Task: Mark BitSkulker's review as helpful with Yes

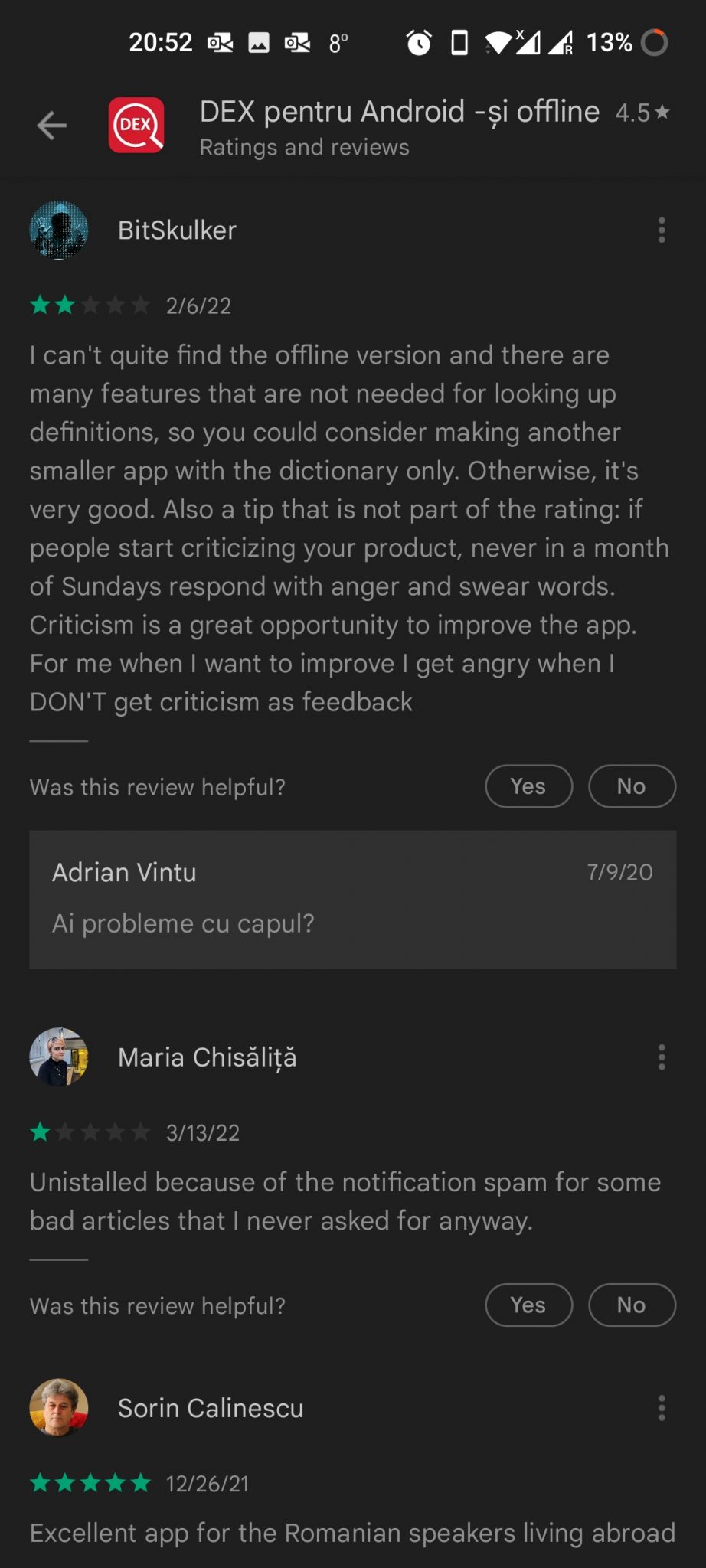Action: pos(528,786)
